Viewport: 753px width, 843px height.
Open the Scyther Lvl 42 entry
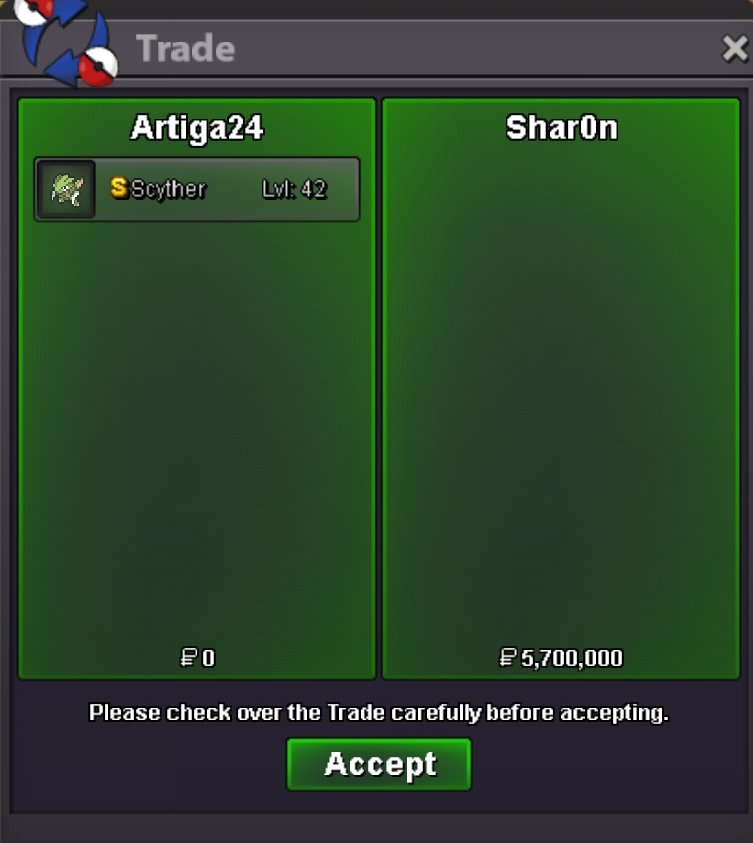tap(197, 189)
